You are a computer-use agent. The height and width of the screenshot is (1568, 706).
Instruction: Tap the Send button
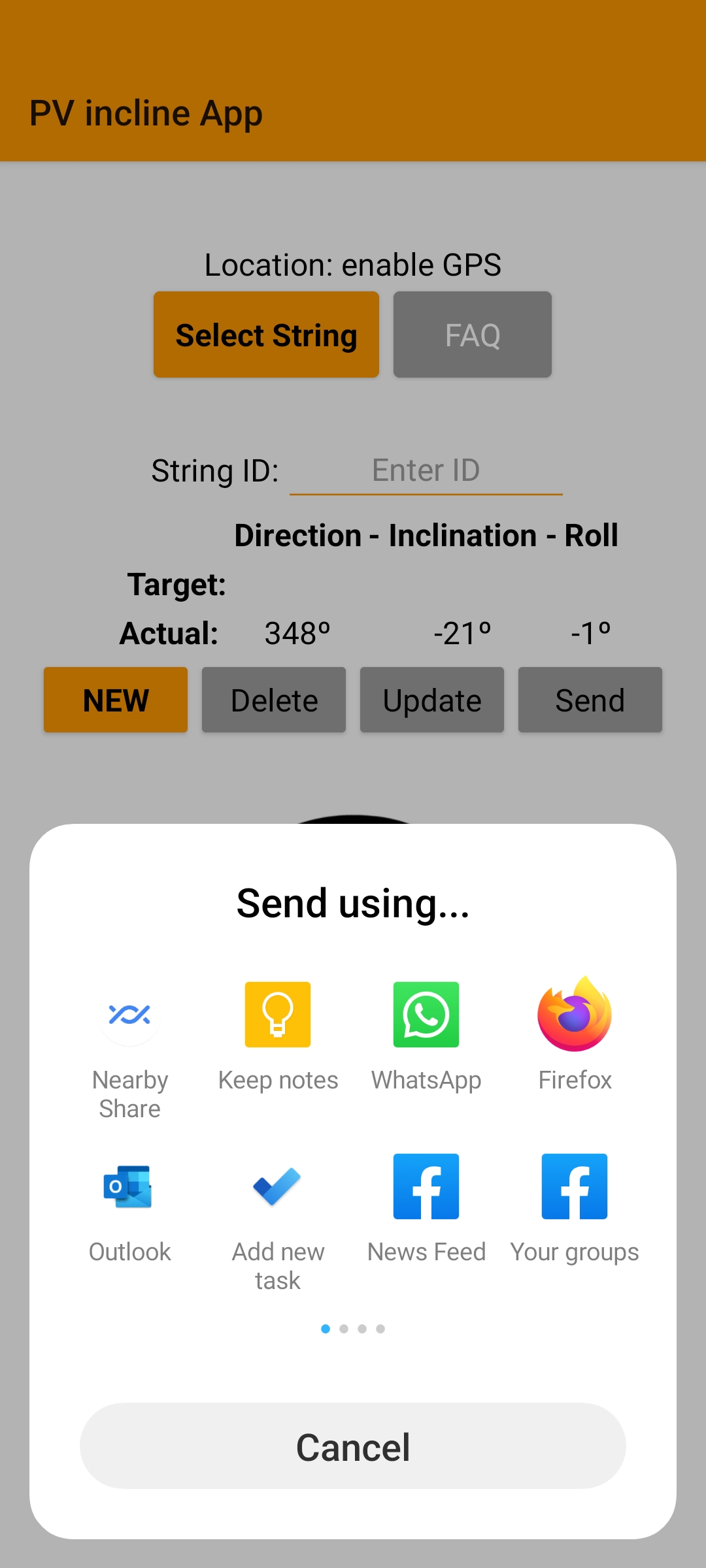590,700
